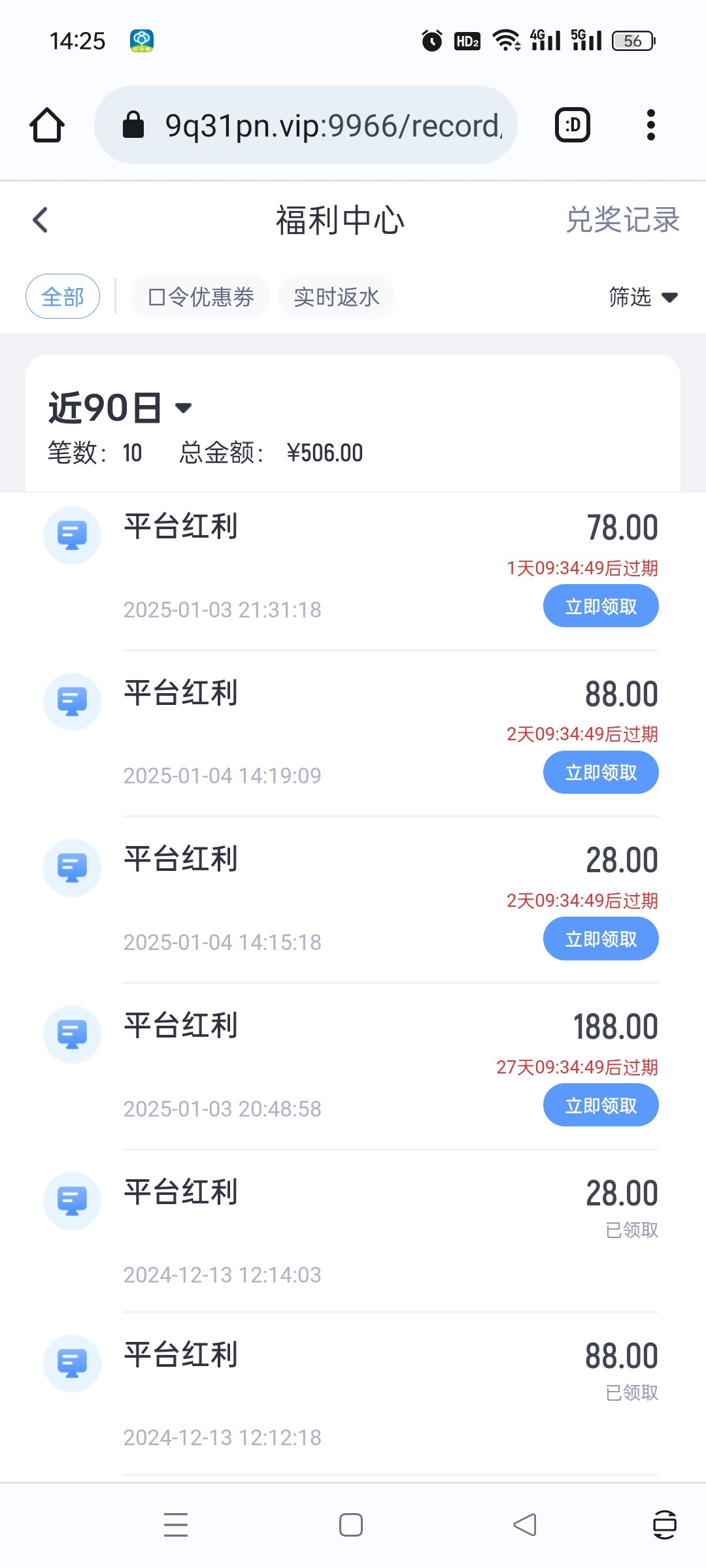Open the browser tabs switcher
This screenshot has width=706, height=1568.
coord(573,125)
